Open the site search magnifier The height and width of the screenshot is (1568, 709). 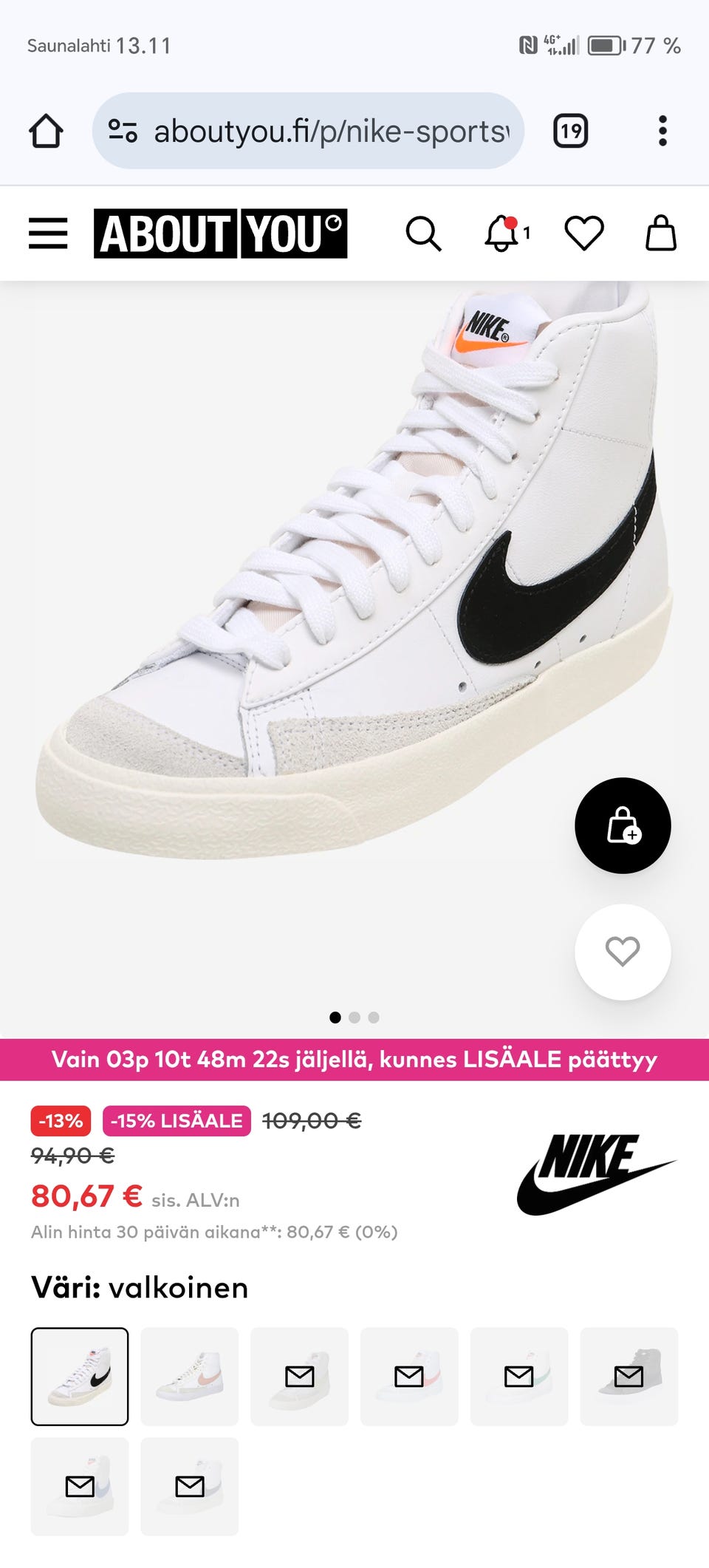click(423, 234)
